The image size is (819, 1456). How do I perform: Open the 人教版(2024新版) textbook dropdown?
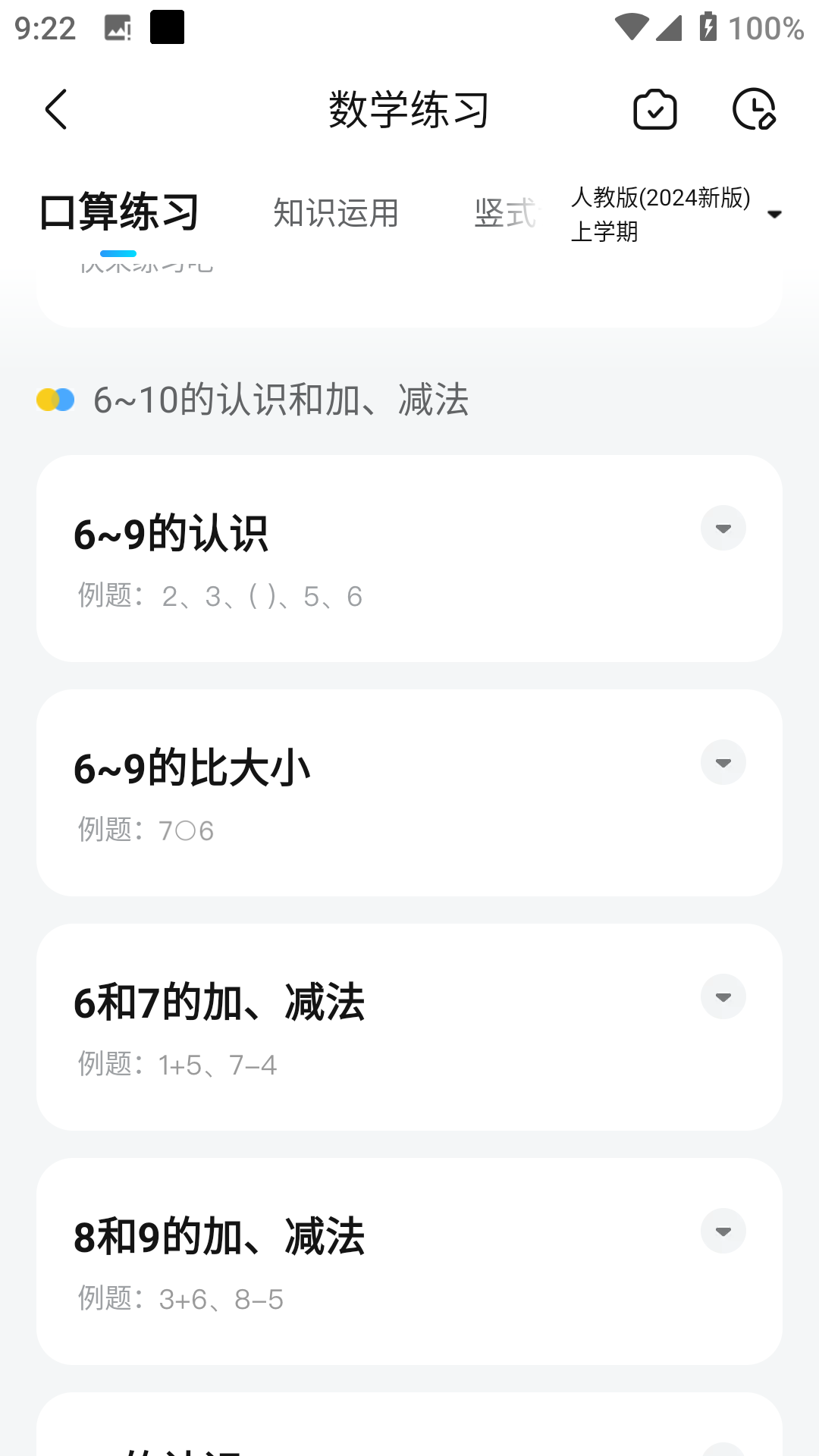[x=675, y=214]
